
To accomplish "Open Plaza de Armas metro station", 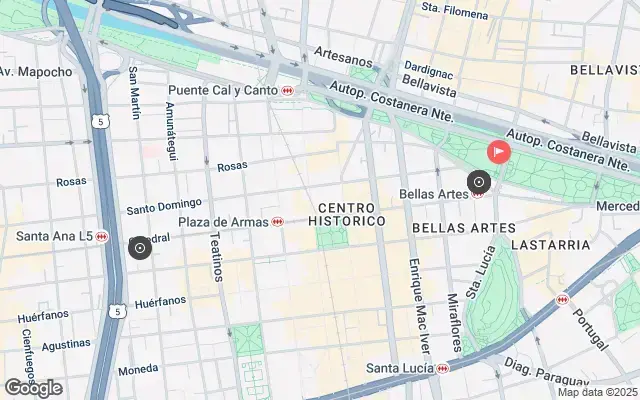I will tap(277, 221).
